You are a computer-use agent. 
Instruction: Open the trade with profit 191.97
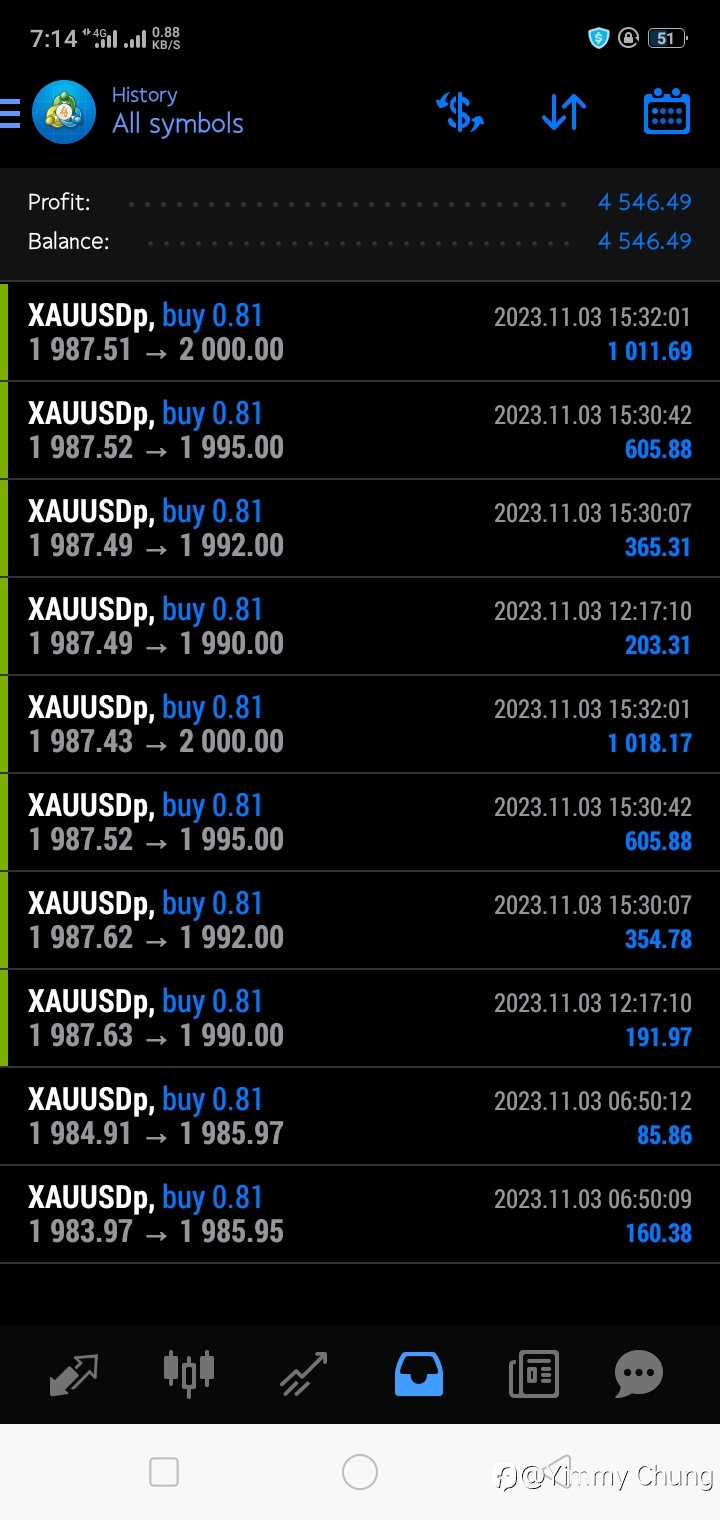click(x=360, y=1018)
